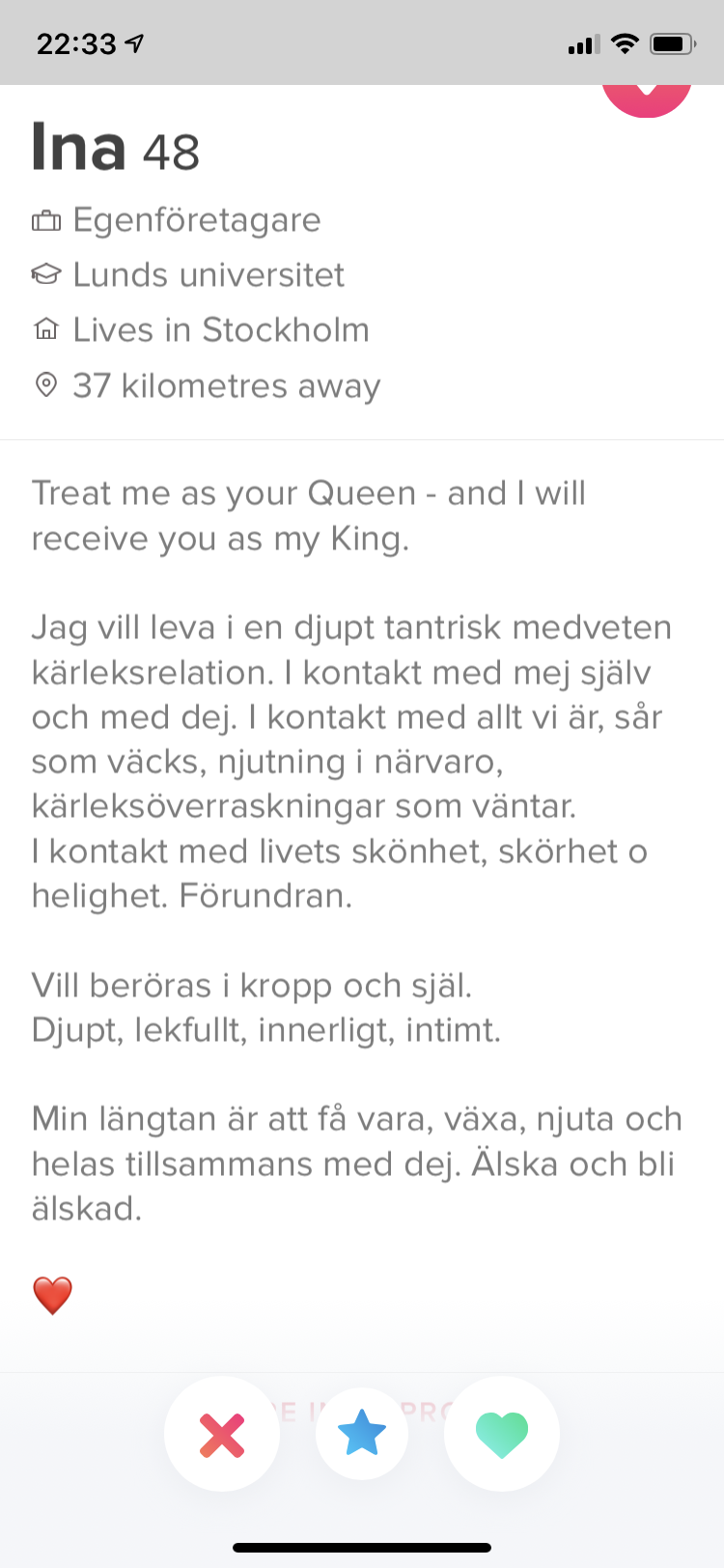Like Ina with the green heart
Image resolution: width=724 pixels, height=1568 pixels.
point(502,1434)
